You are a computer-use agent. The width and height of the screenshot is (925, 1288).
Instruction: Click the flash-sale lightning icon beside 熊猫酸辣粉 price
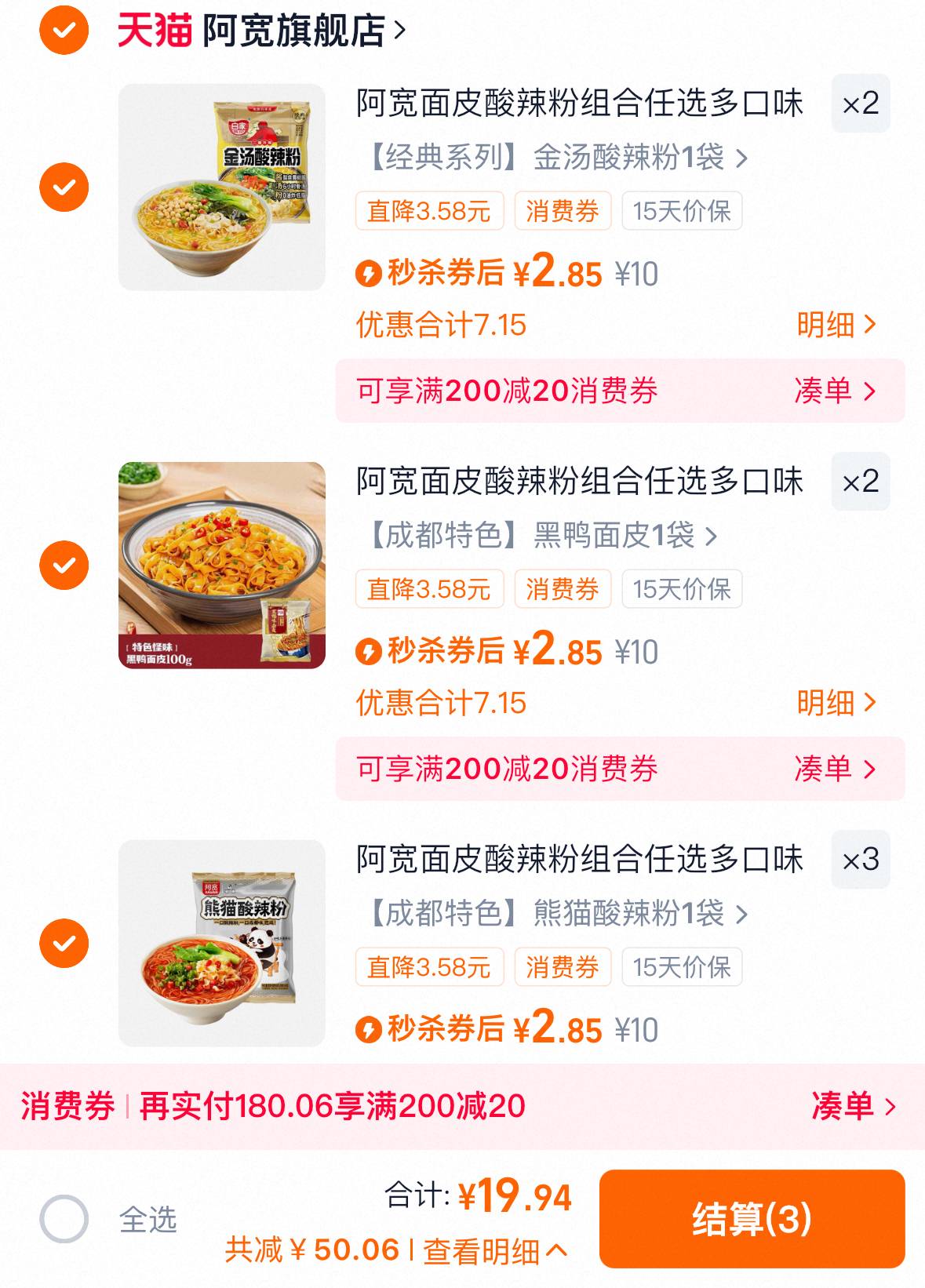click(370, 1030)
